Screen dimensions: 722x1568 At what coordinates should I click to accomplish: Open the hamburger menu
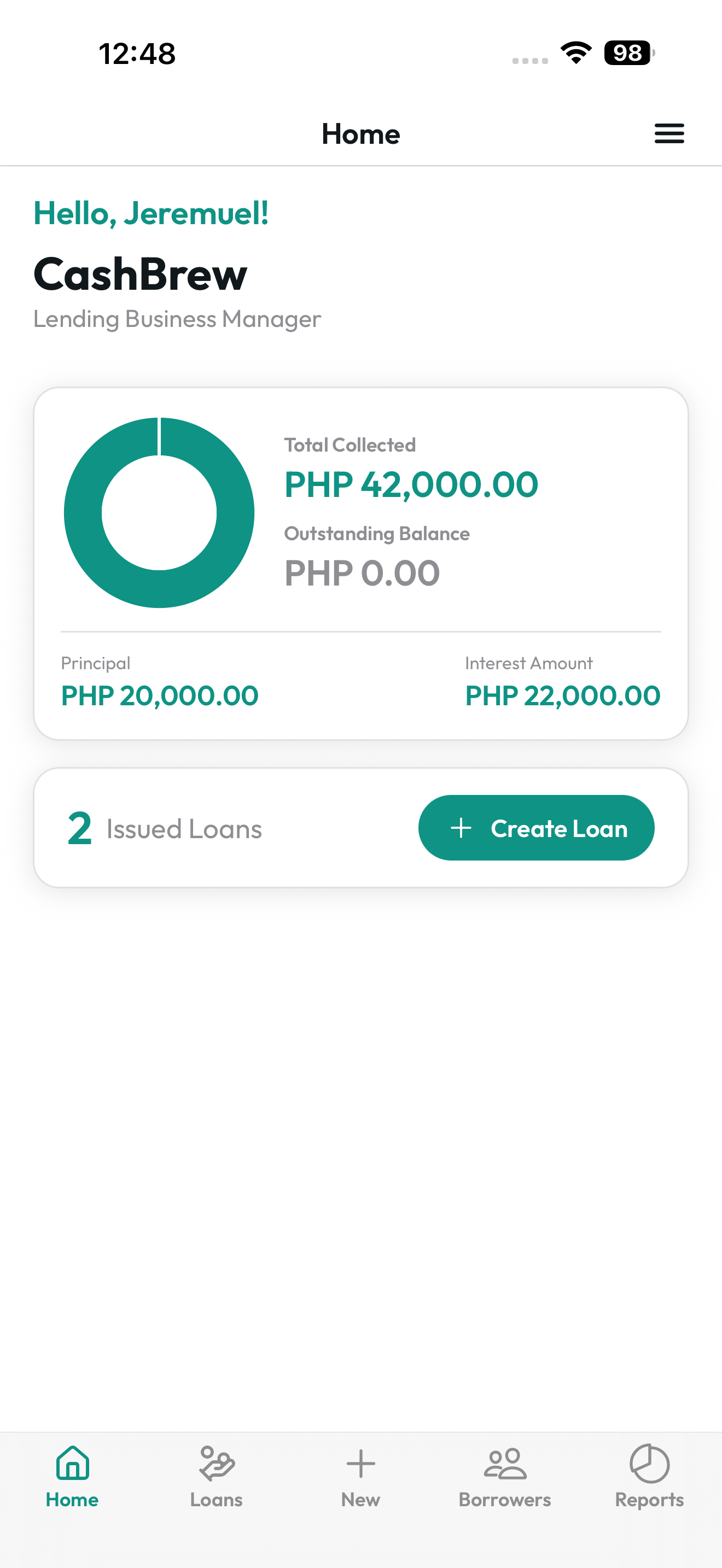point(669,133)
